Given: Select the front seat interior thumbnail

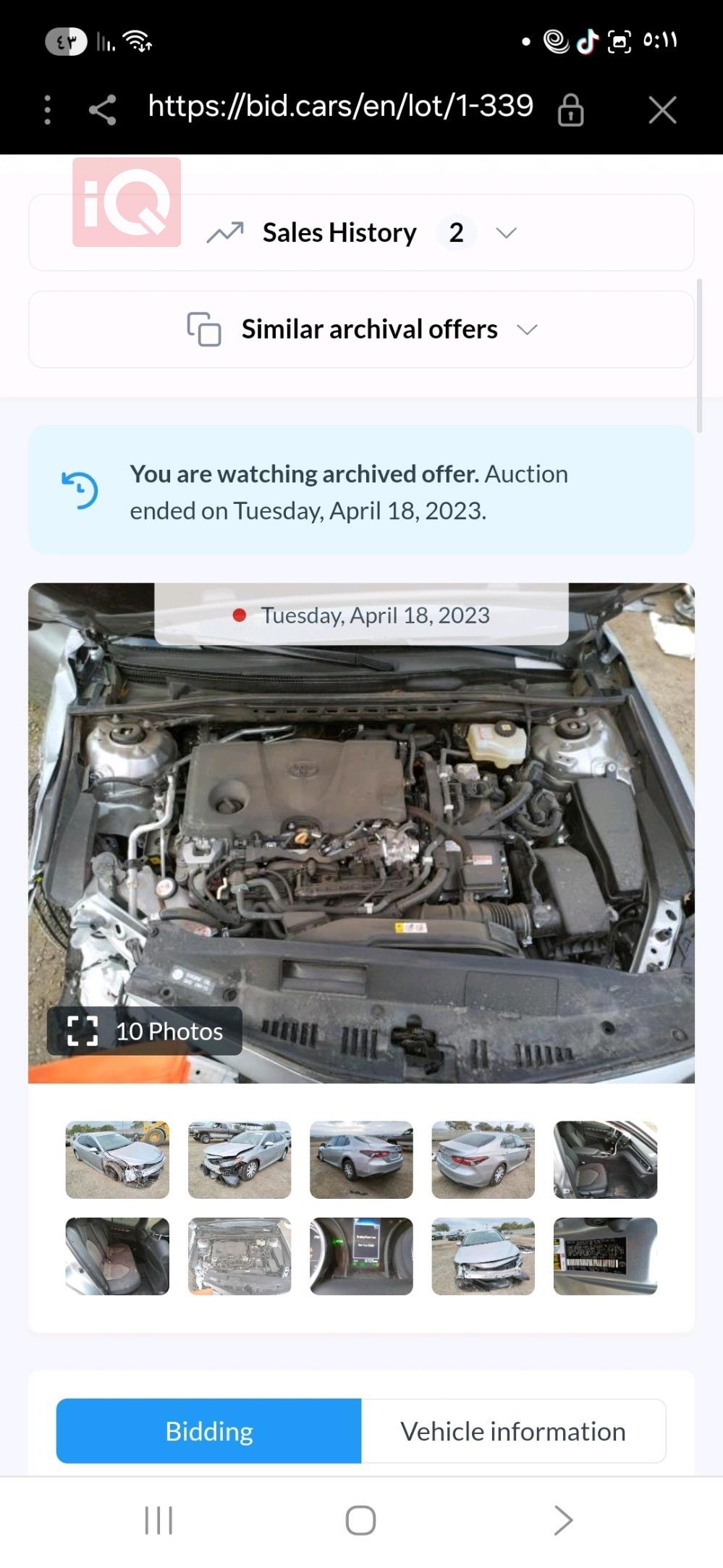Looking at the screenshot, I should pos(605,1160).
